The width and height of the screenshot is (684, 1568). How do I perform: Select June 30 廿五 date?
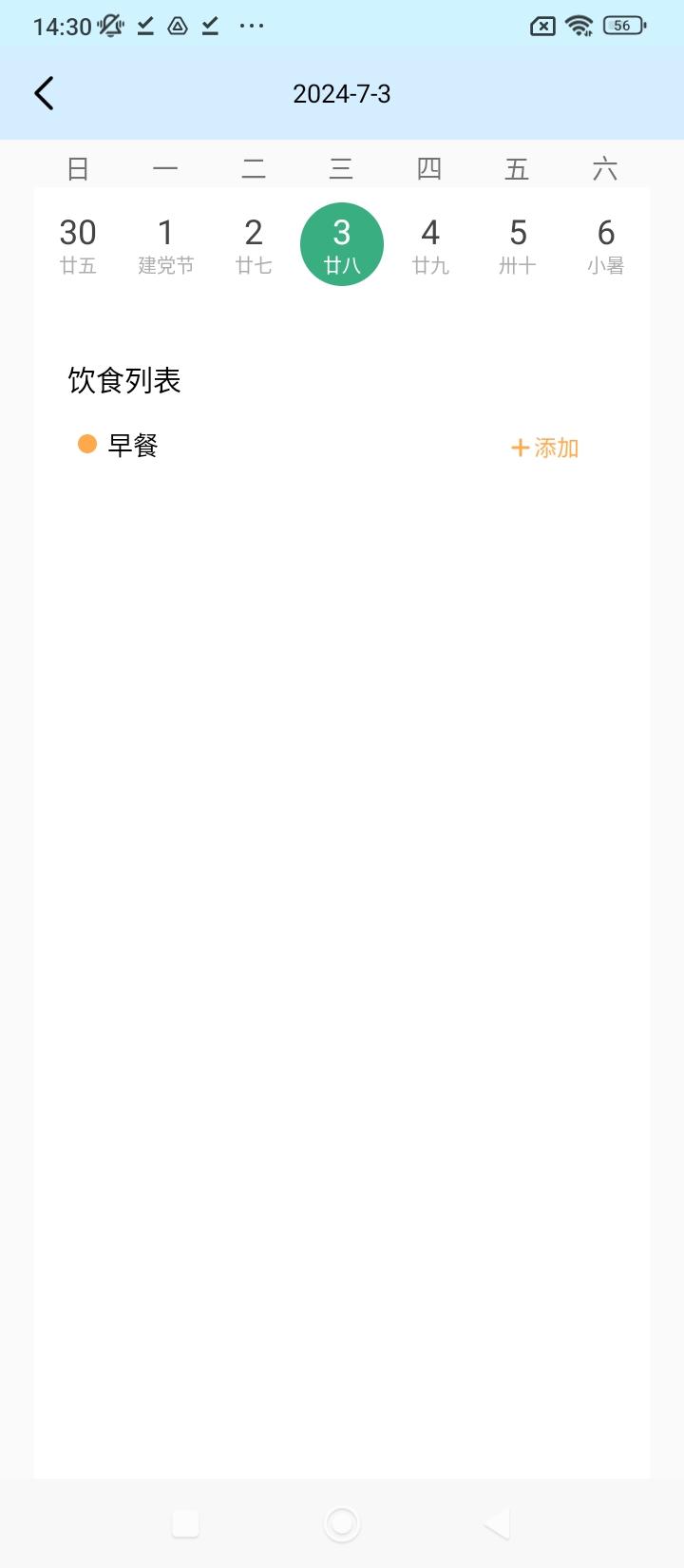click(78, 243)
